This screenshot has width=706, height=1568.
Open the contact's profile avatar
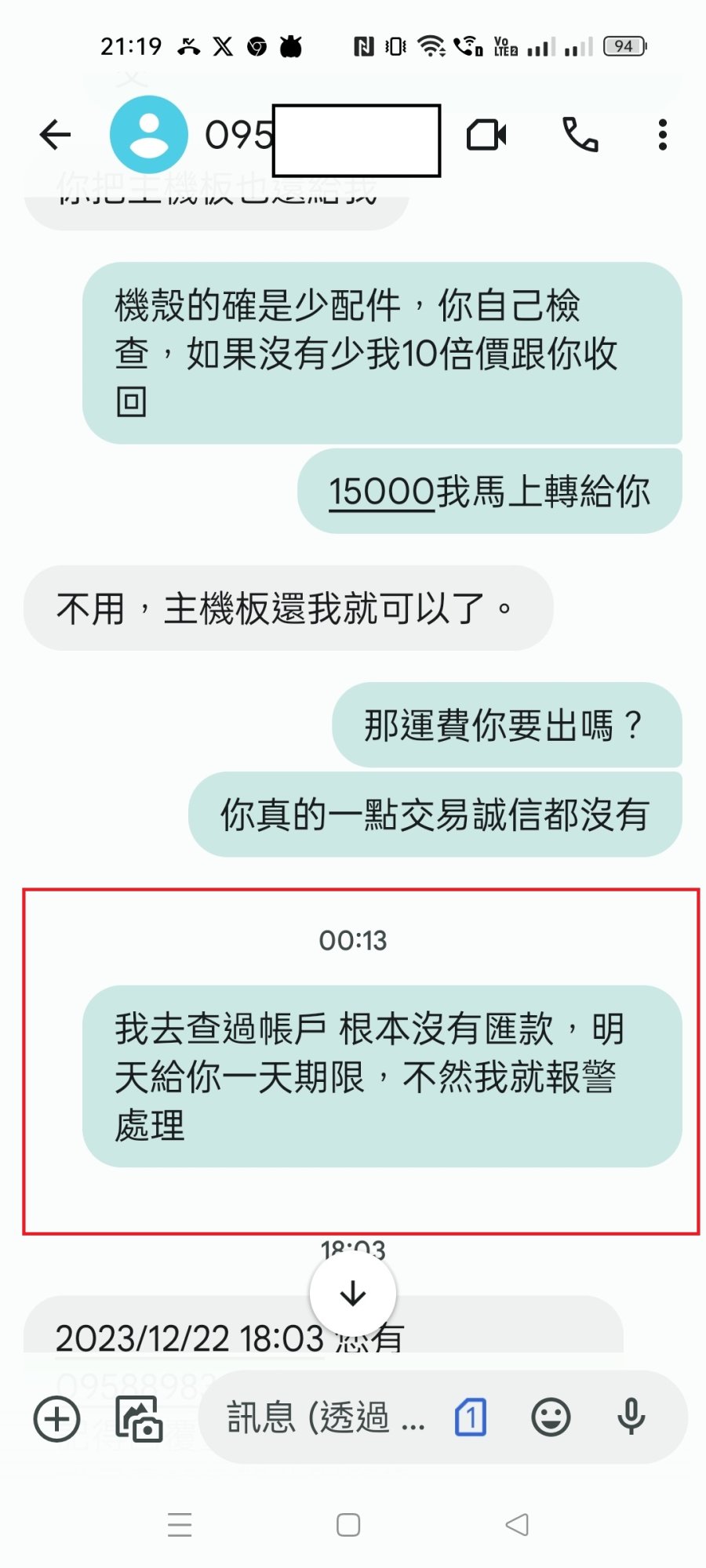click(x=148, y=135)
